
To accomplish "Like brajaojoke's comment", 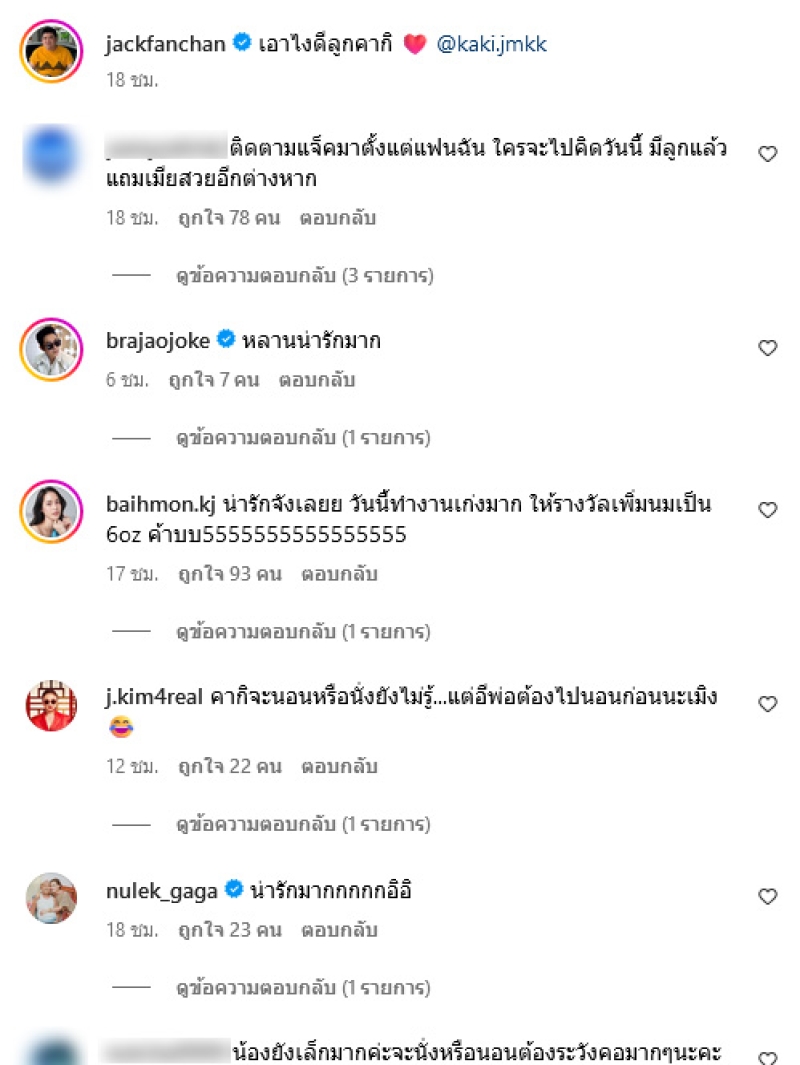I will pyautogui.click(x=767, y=348).
